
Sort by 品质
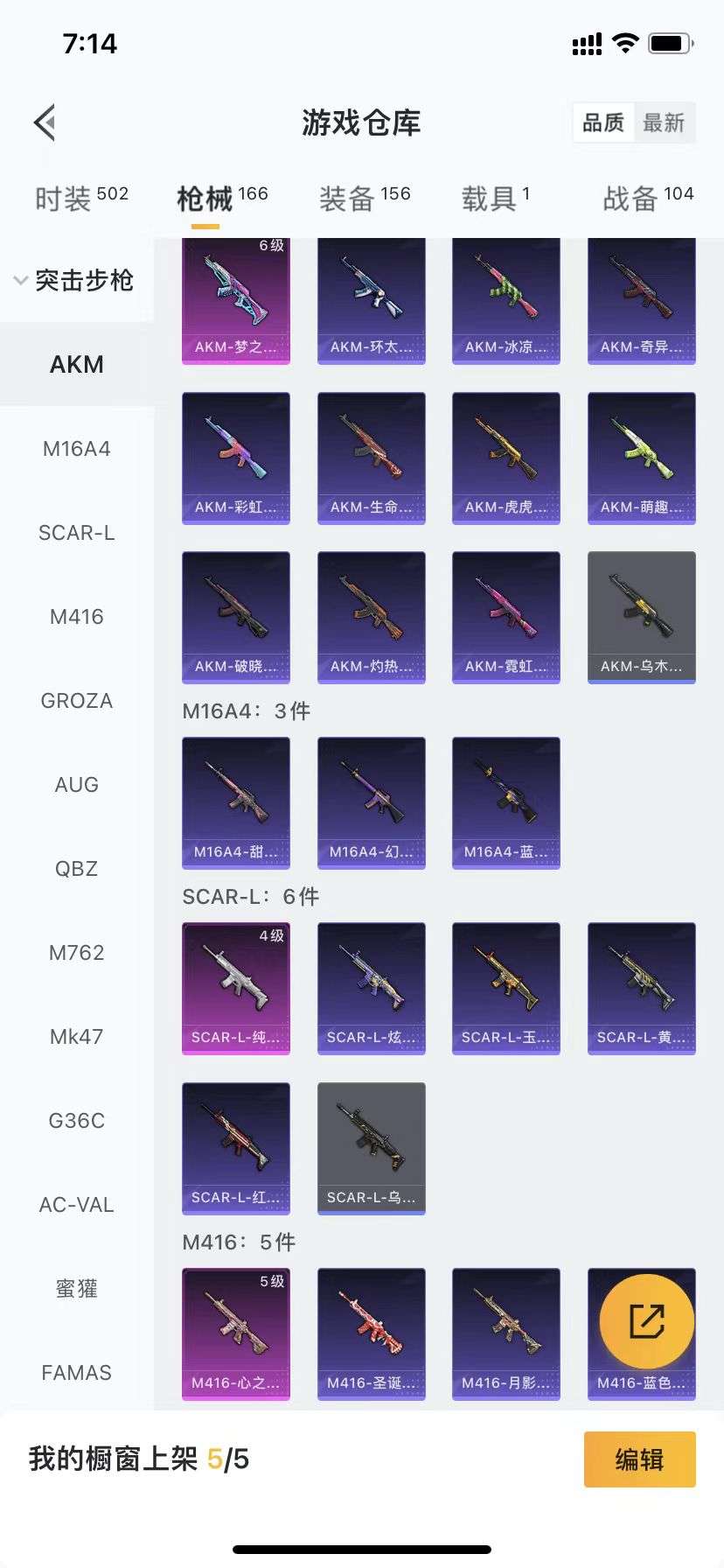[603, 122]
